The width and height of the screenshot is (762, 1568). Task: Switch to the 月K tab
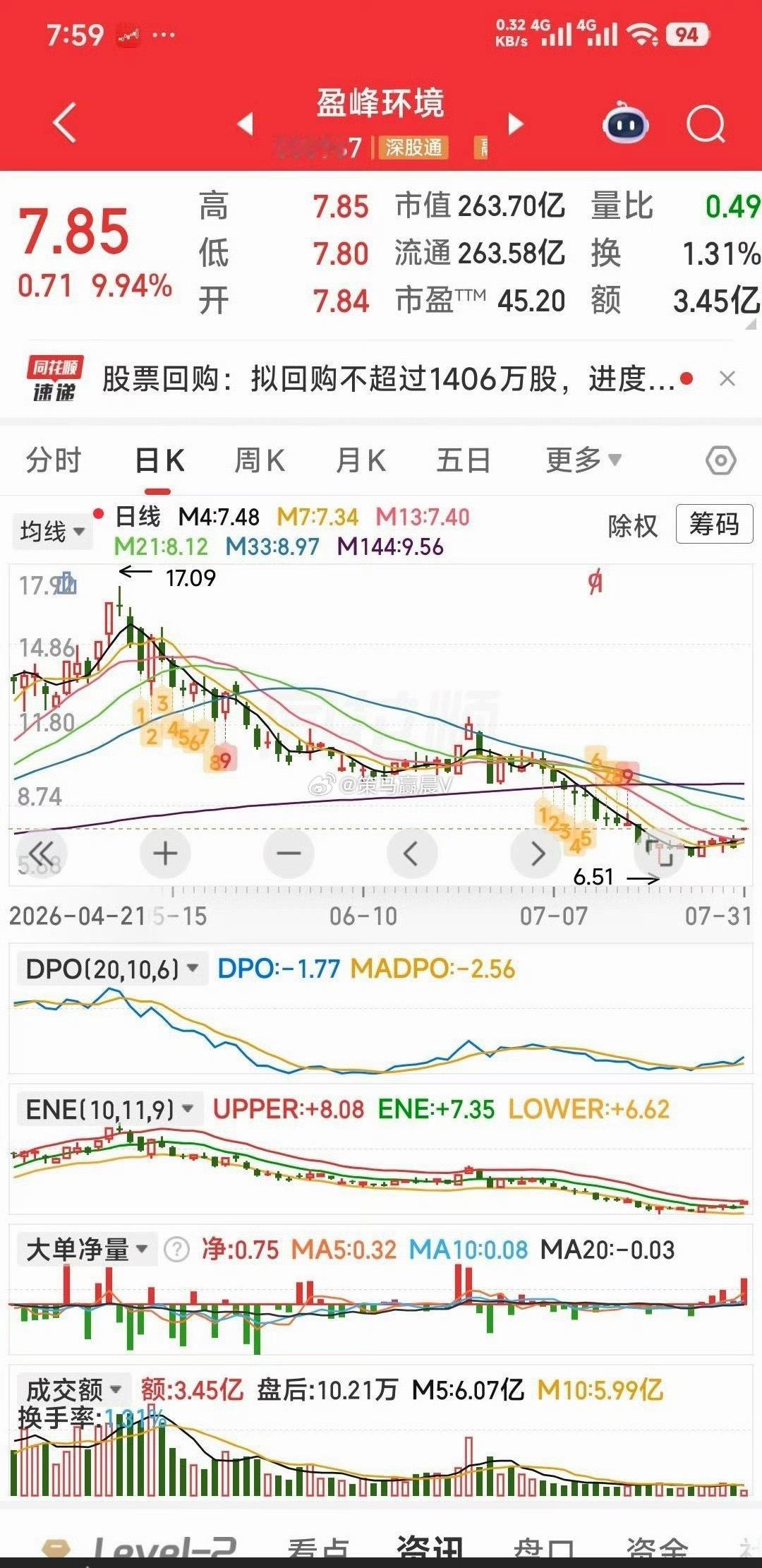(361, 460)
